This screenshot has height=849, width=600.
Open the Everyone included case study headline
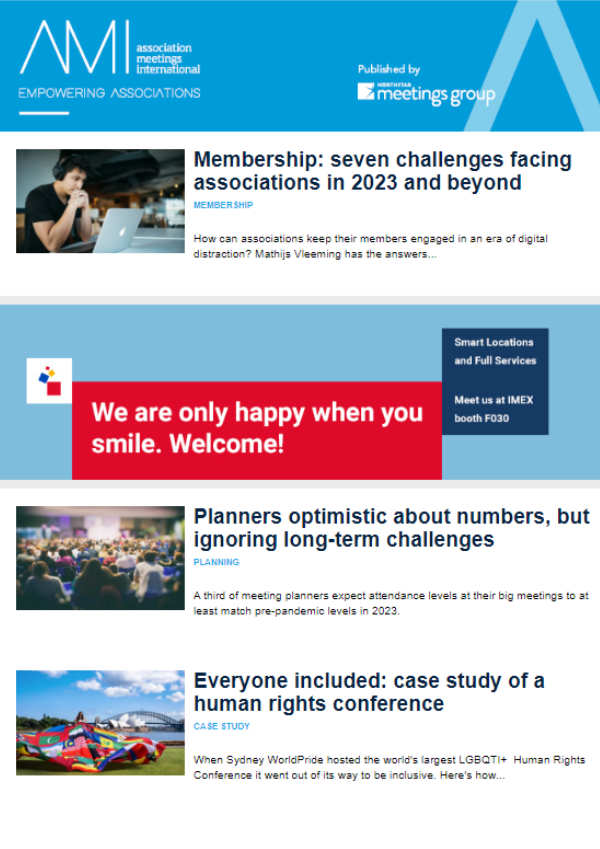[369, 692]
